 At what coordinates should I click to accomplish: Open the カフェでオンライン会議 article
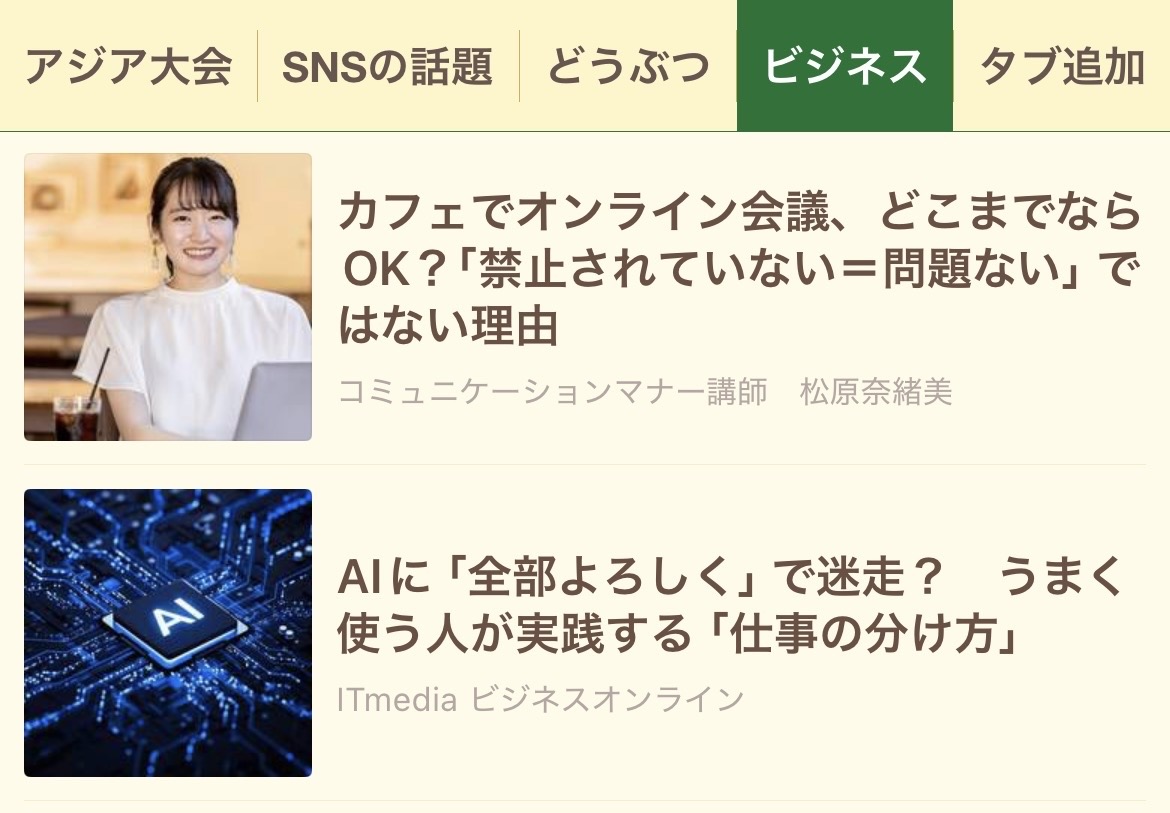click(585, 297)
